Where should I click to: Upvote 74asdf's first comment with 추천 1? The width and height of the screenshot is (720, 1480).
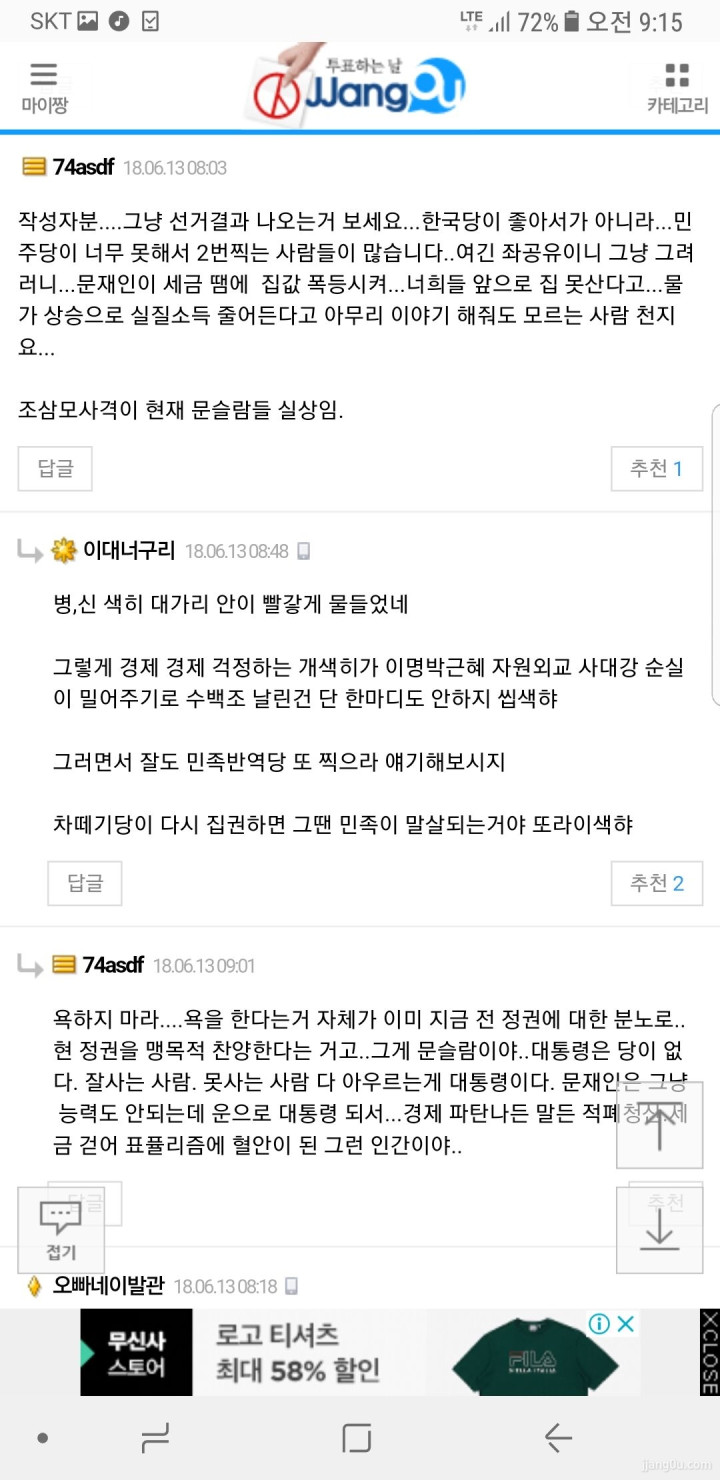tap(657, 469)
